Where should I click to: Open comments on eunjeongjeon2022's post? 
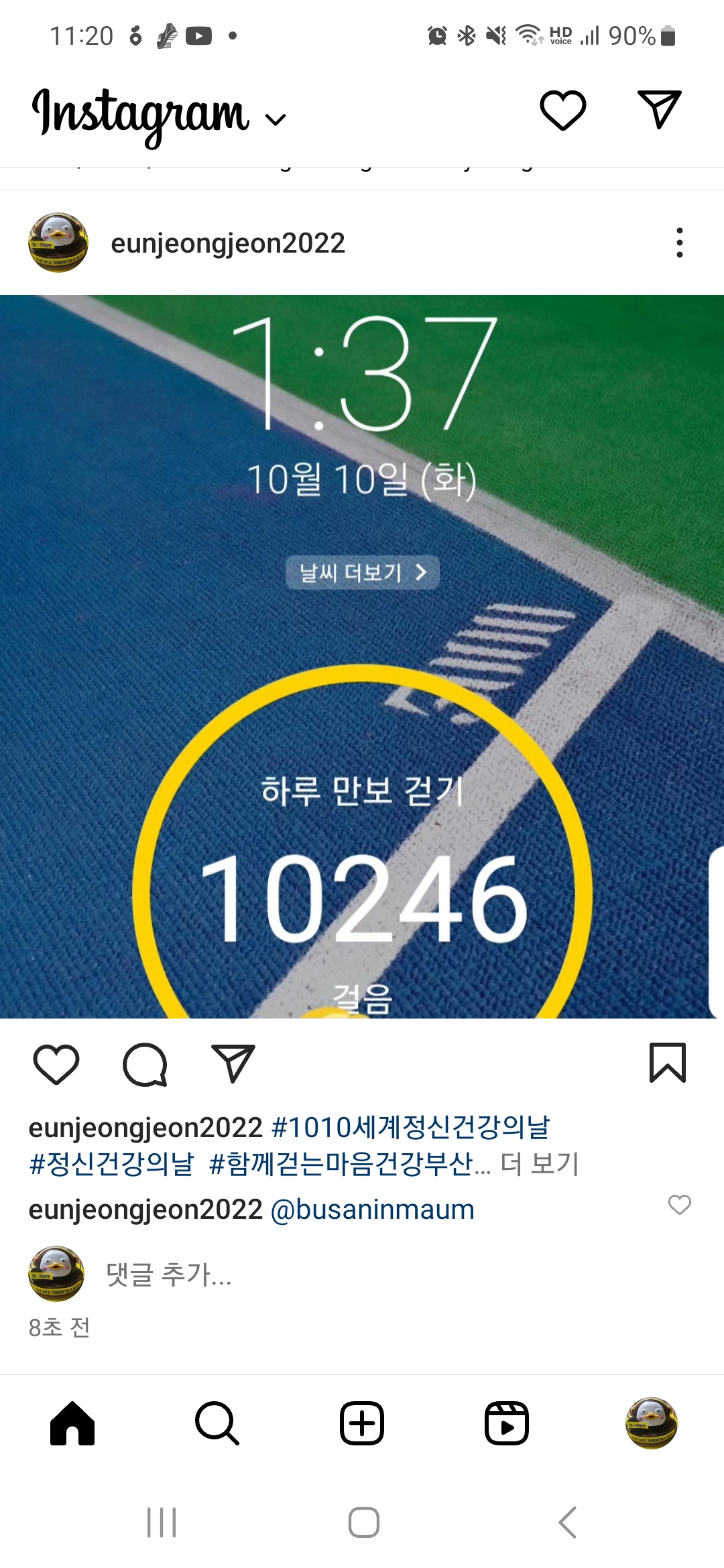[145, 1063]
